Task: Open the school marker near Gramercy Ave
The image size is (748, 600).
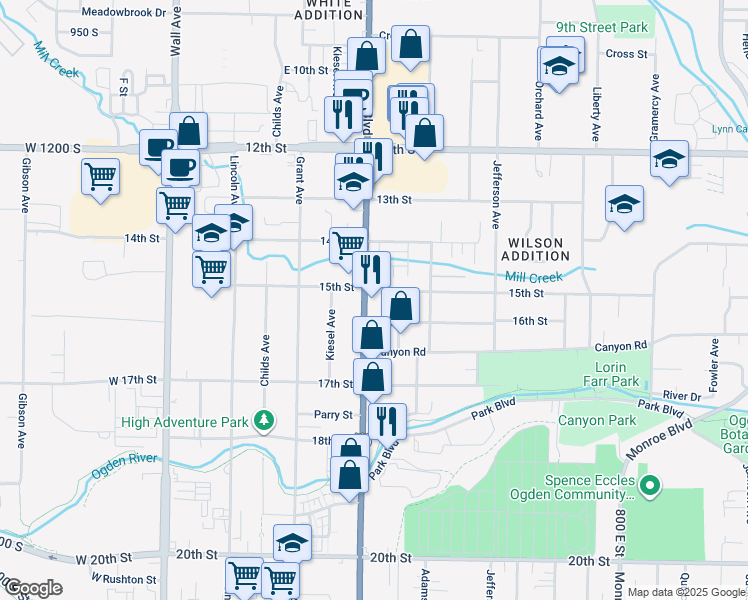Action: click(669, 159)
